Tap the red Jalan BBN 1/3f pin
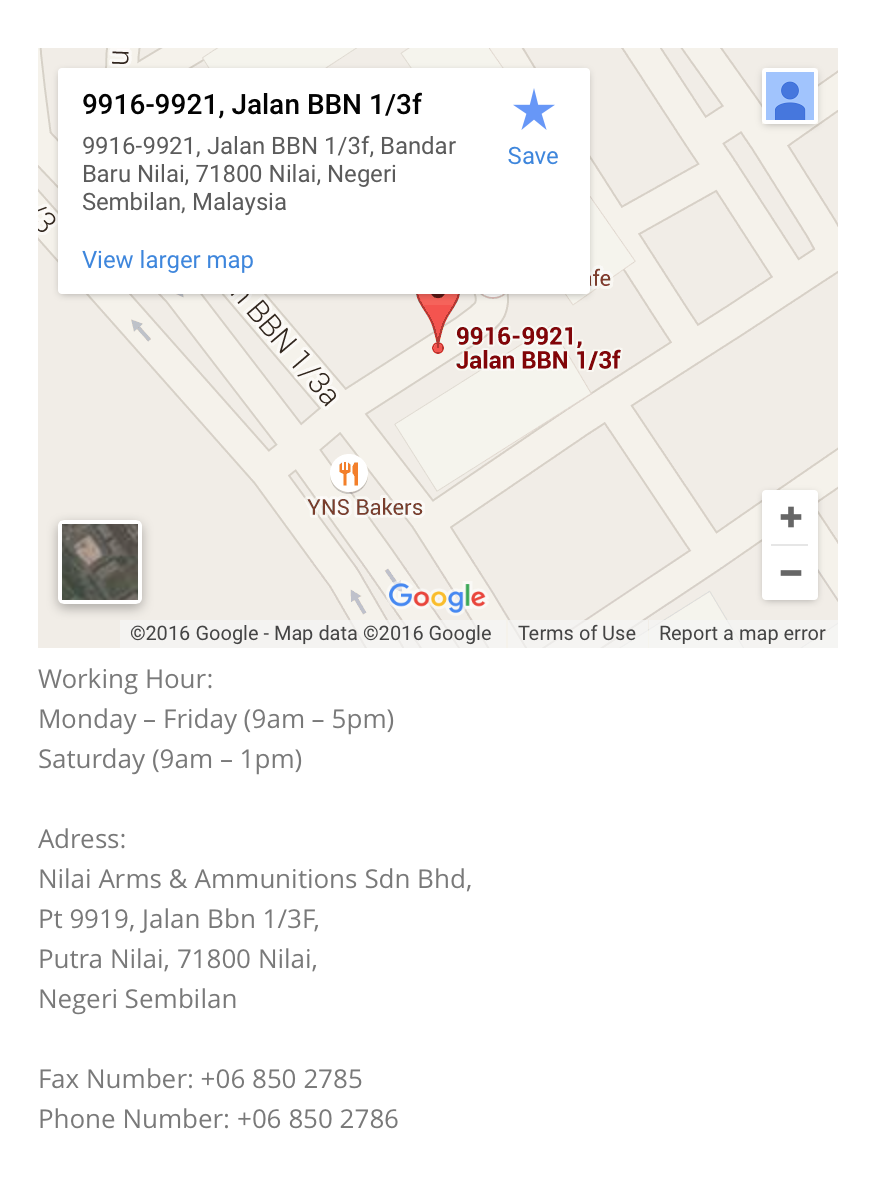 point(438,320)
